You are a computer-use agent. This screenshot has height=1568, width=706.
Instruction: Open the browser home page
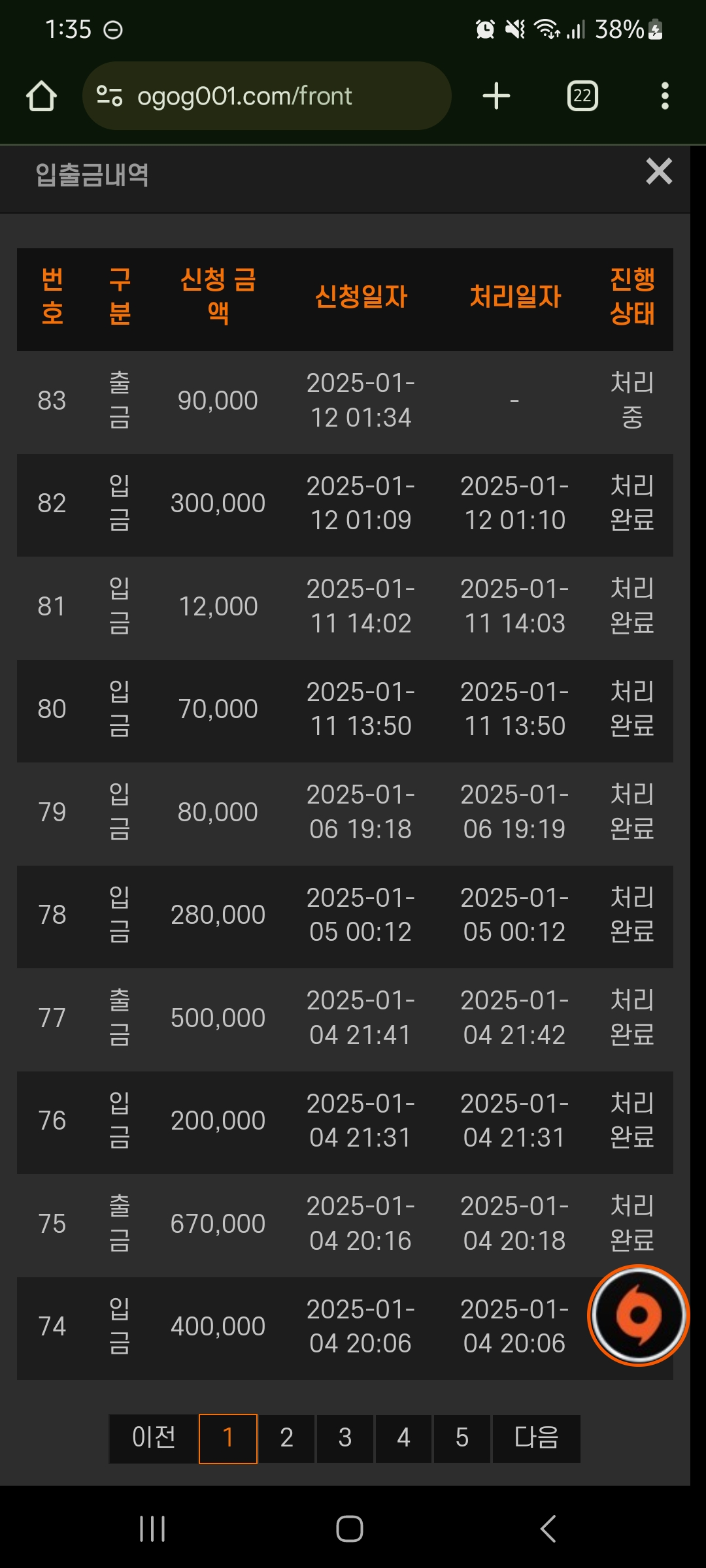coord(41,96)
